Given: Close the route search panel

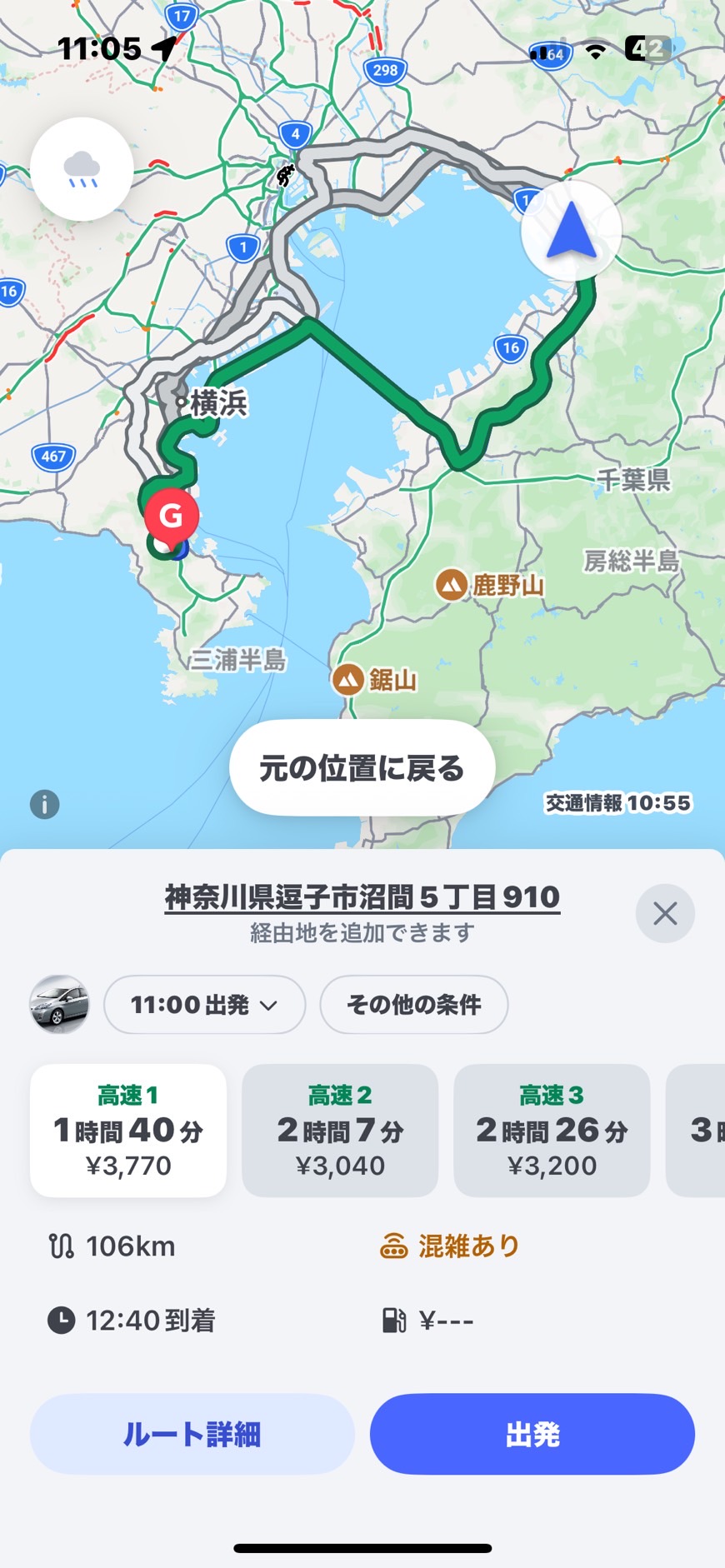Looking at the screenshot, I should [664, 913].
